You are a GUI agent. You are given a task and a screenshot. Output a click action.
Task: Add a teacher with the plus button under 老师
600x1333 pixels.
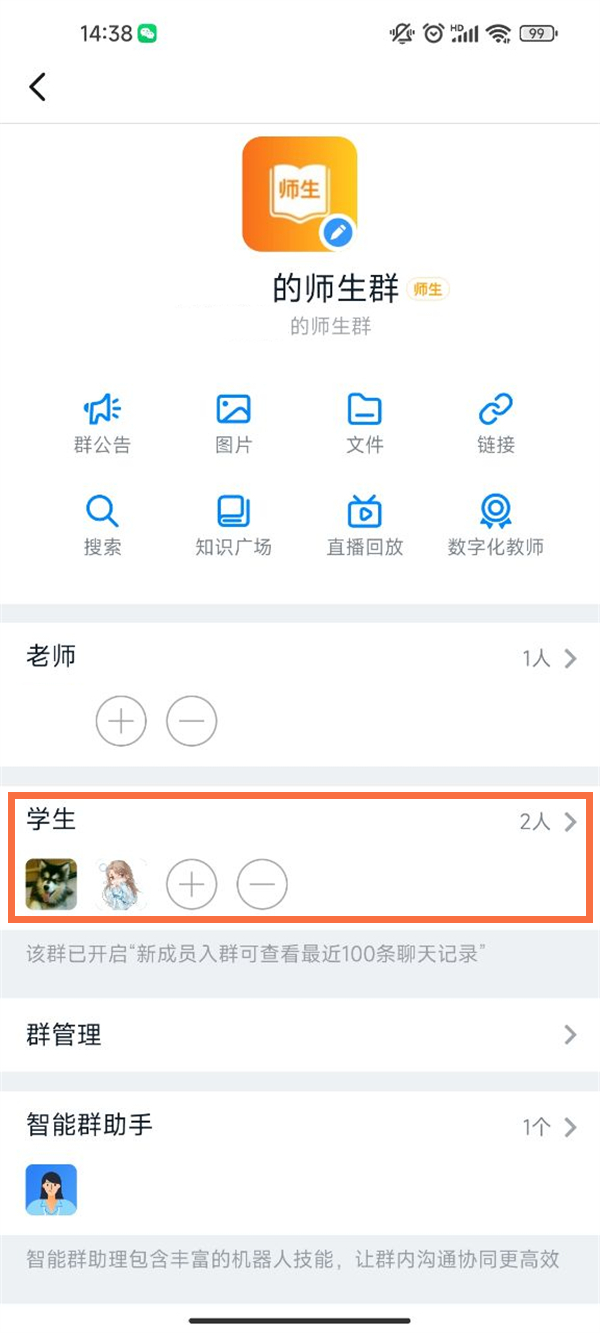pos(121,720)
